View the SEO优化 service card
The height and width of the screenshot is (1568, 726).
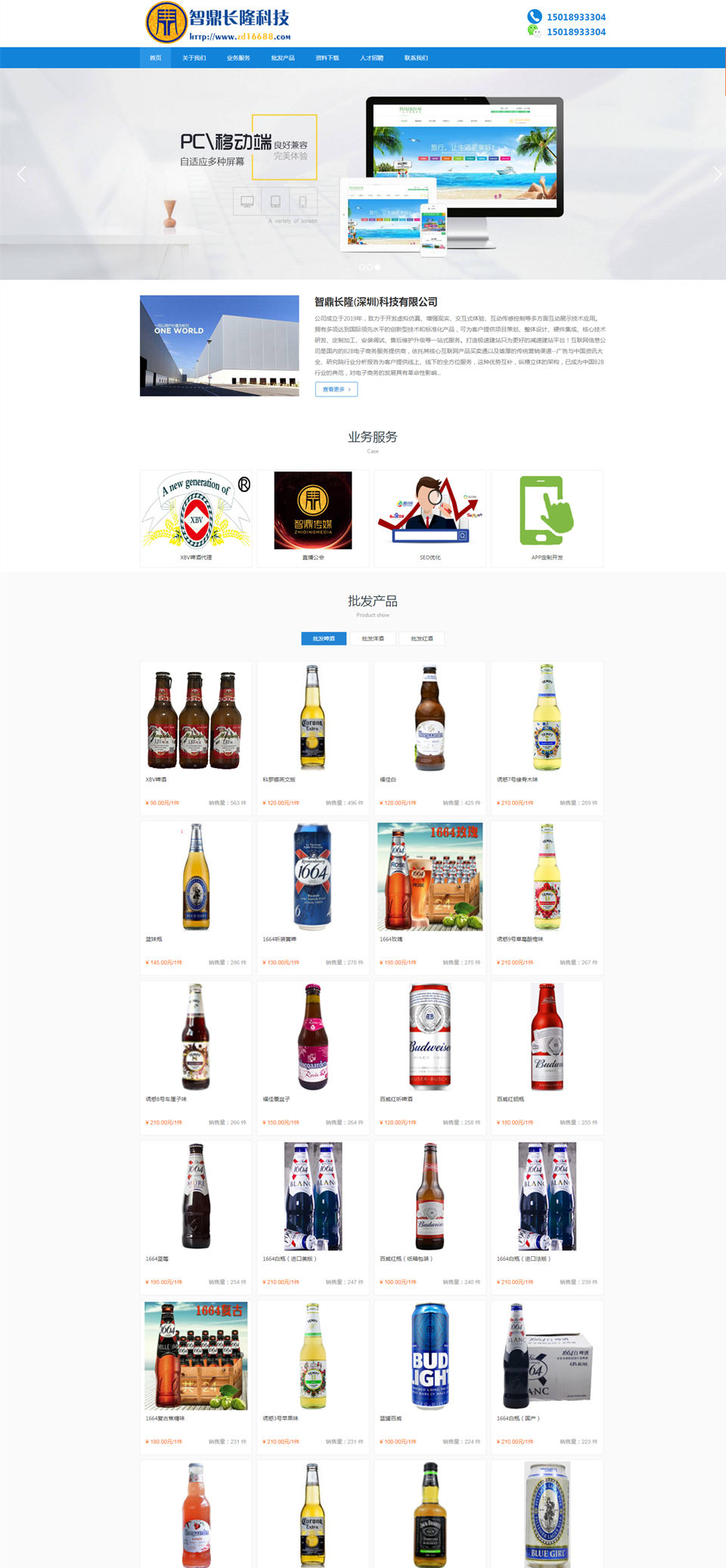[430, 518]
